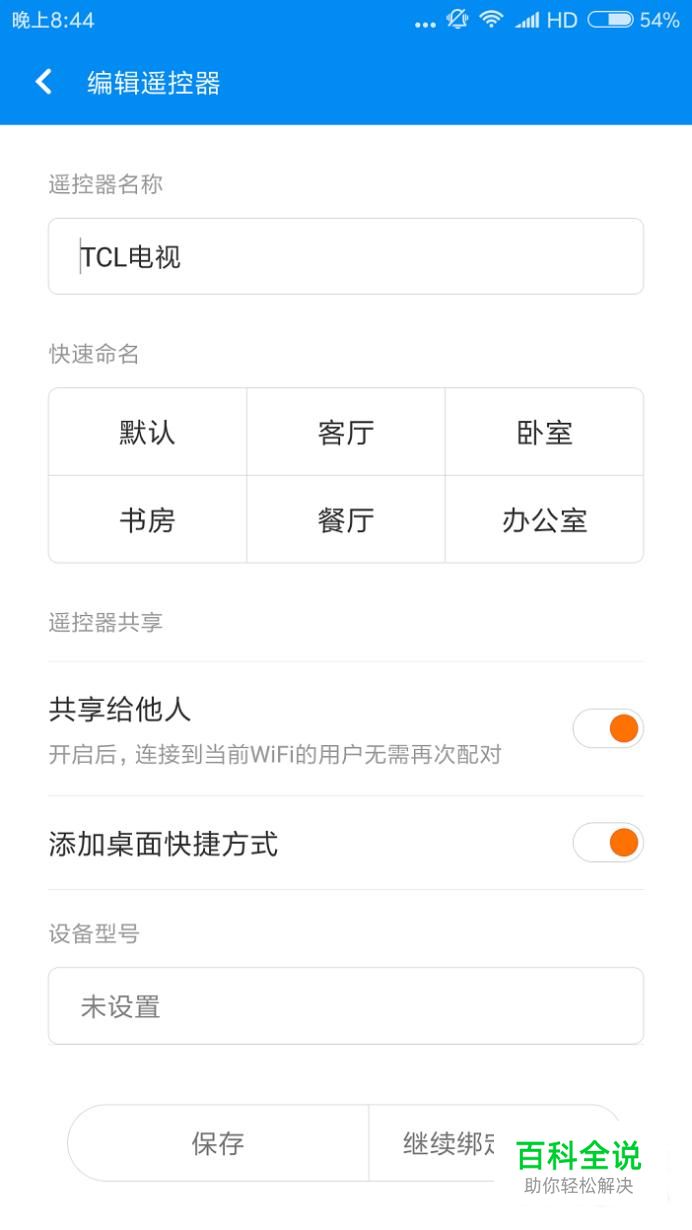
Task: Disable the 共享给他人 switch
Action: [x=608, y=728]
